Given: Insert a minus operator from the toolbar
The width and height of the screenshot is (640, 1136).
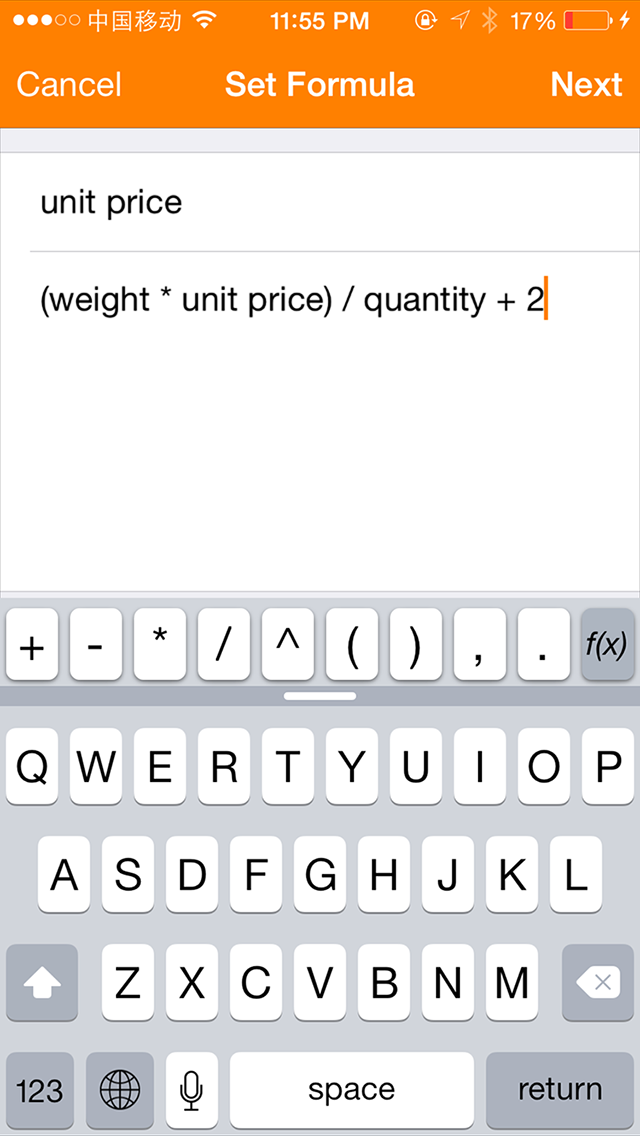Looking at the screenshot, I should pos(96,644).
